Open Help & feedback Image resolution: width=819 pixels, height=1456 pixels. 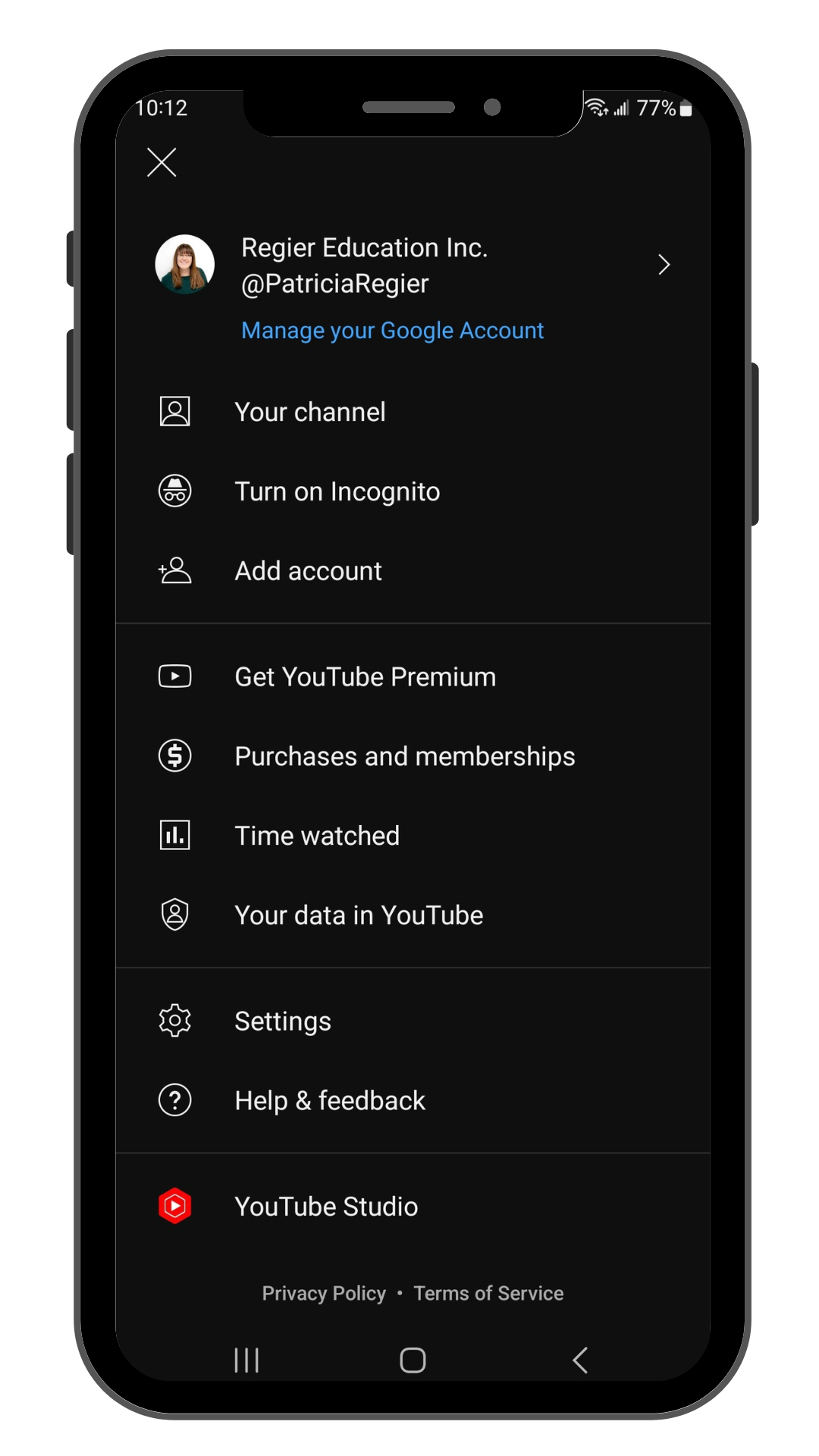coord(413,1100)
